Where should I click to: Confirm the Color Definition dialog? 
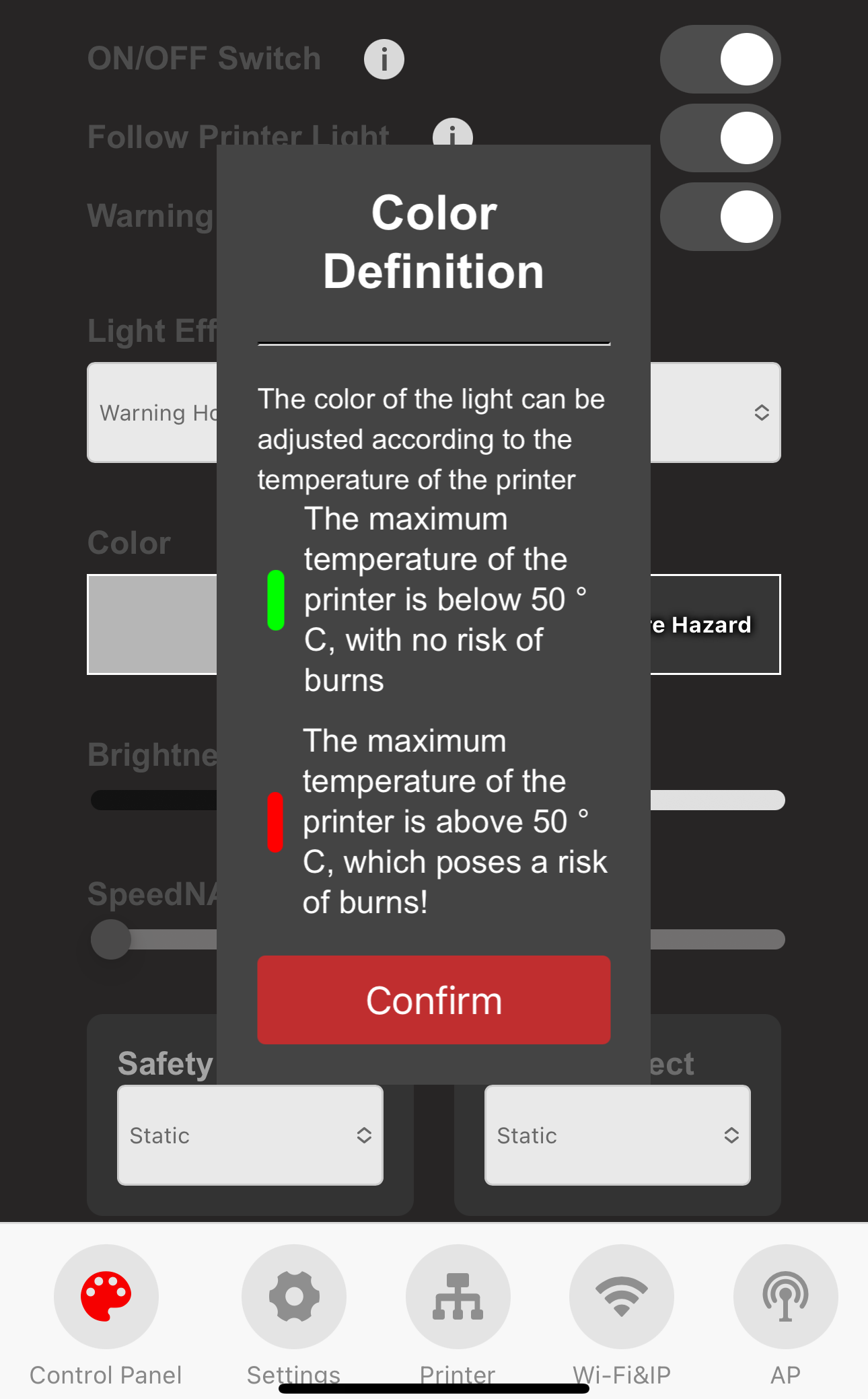[433, 999]
